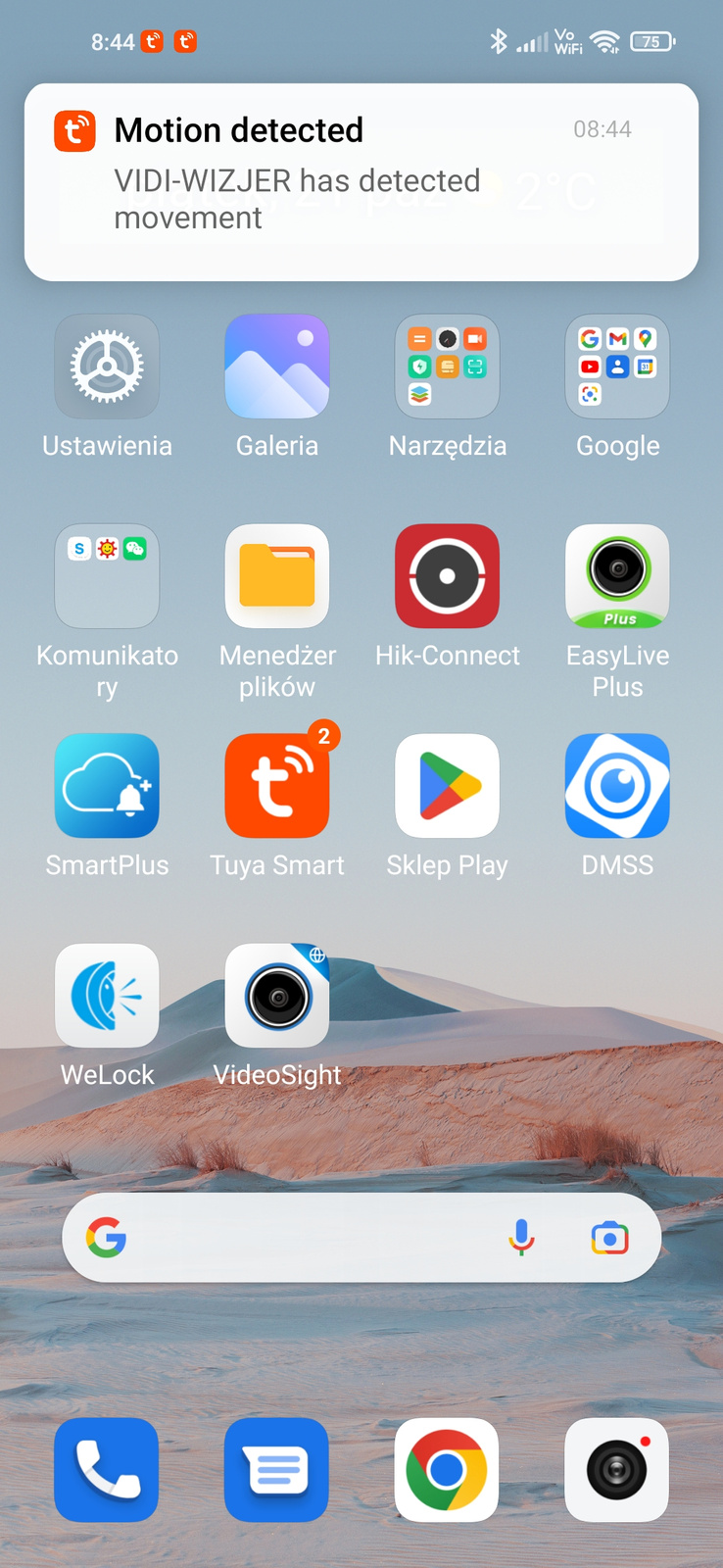Open Tuya Smart app
The width and height of the screenshot is (723, 1568).
coord(277,786)
